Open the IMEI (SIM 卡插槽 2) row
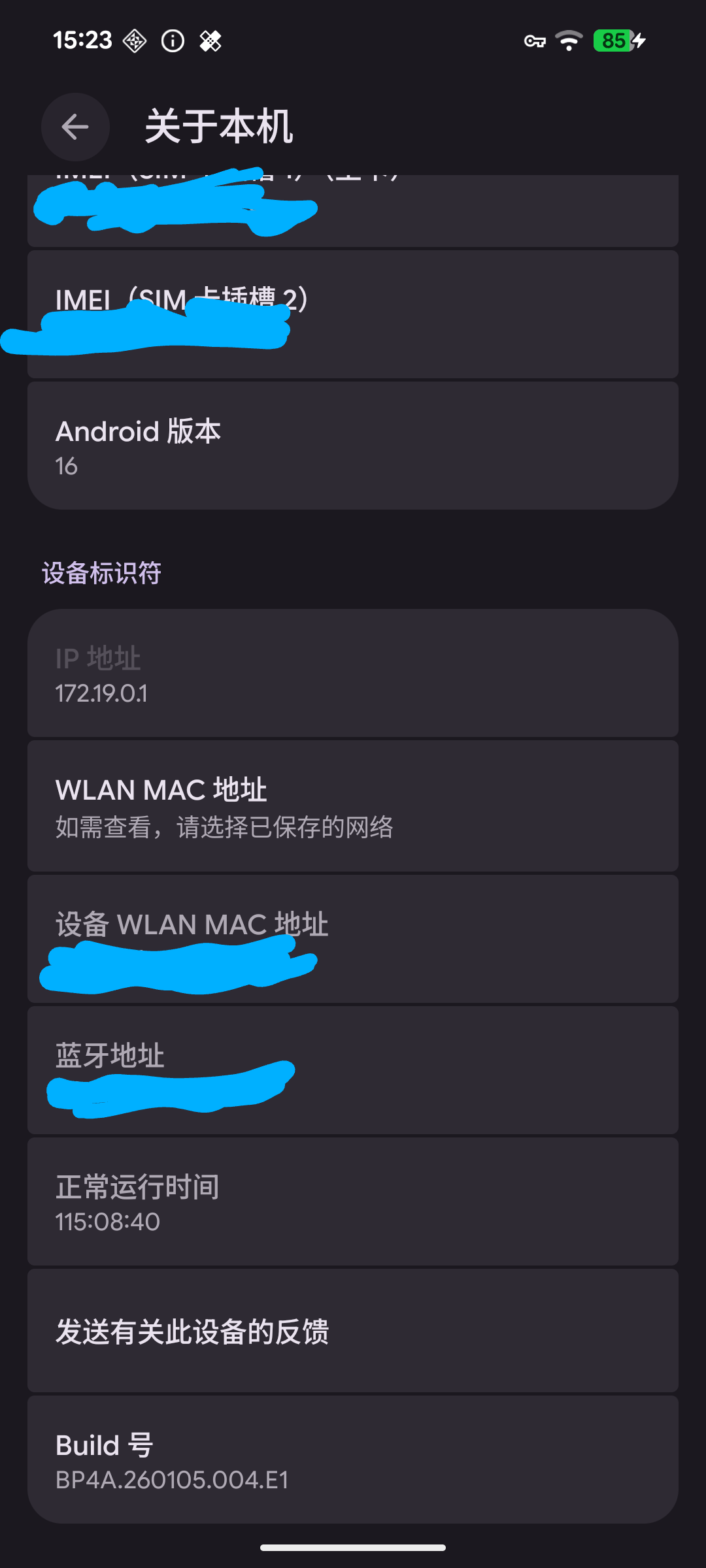The width and height of the screenshot is (706, 1568). [x=353, y=314]
